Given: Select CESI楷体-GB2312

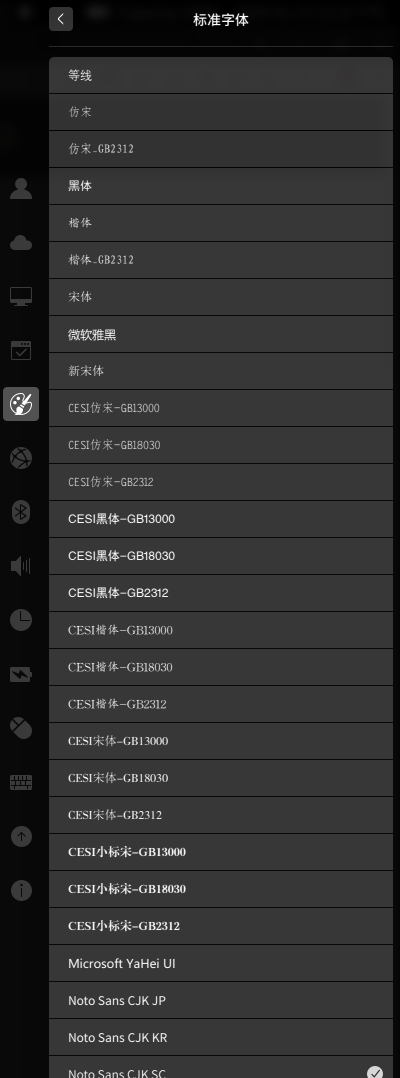Looking at the screenshot, I should click(221, 705).
